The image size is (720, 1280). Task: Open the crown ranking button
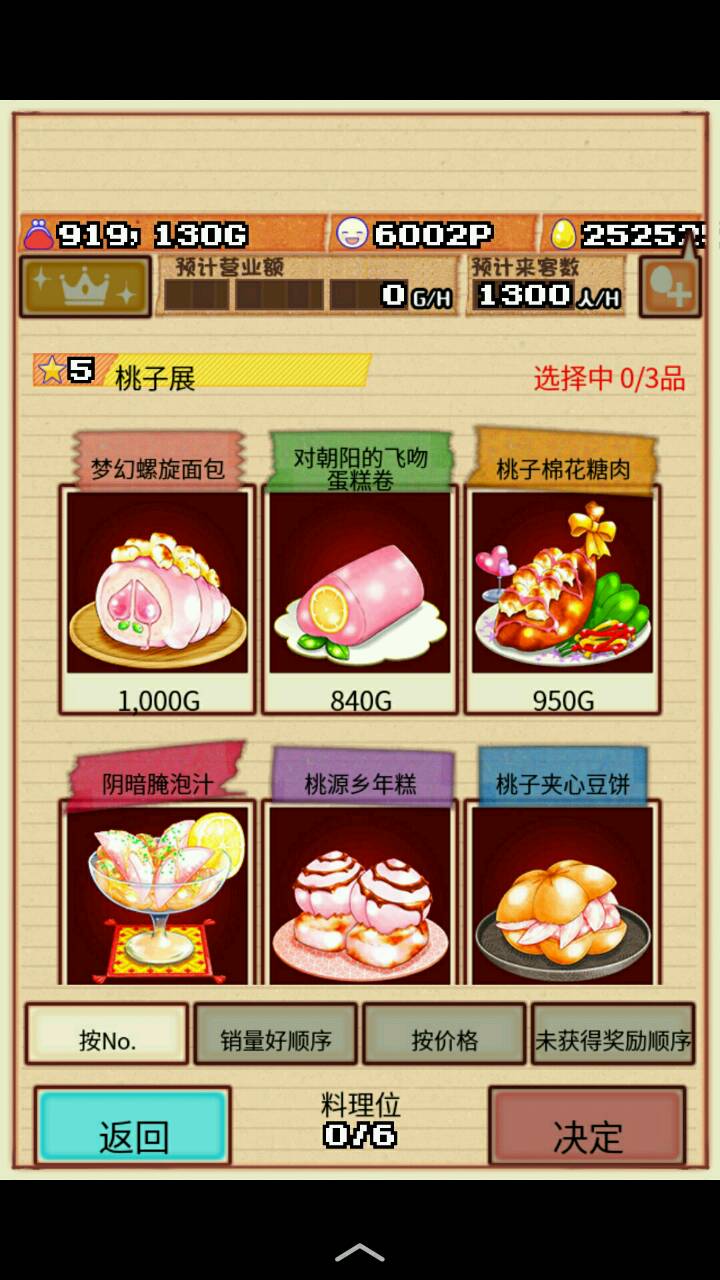click(85, 287)
